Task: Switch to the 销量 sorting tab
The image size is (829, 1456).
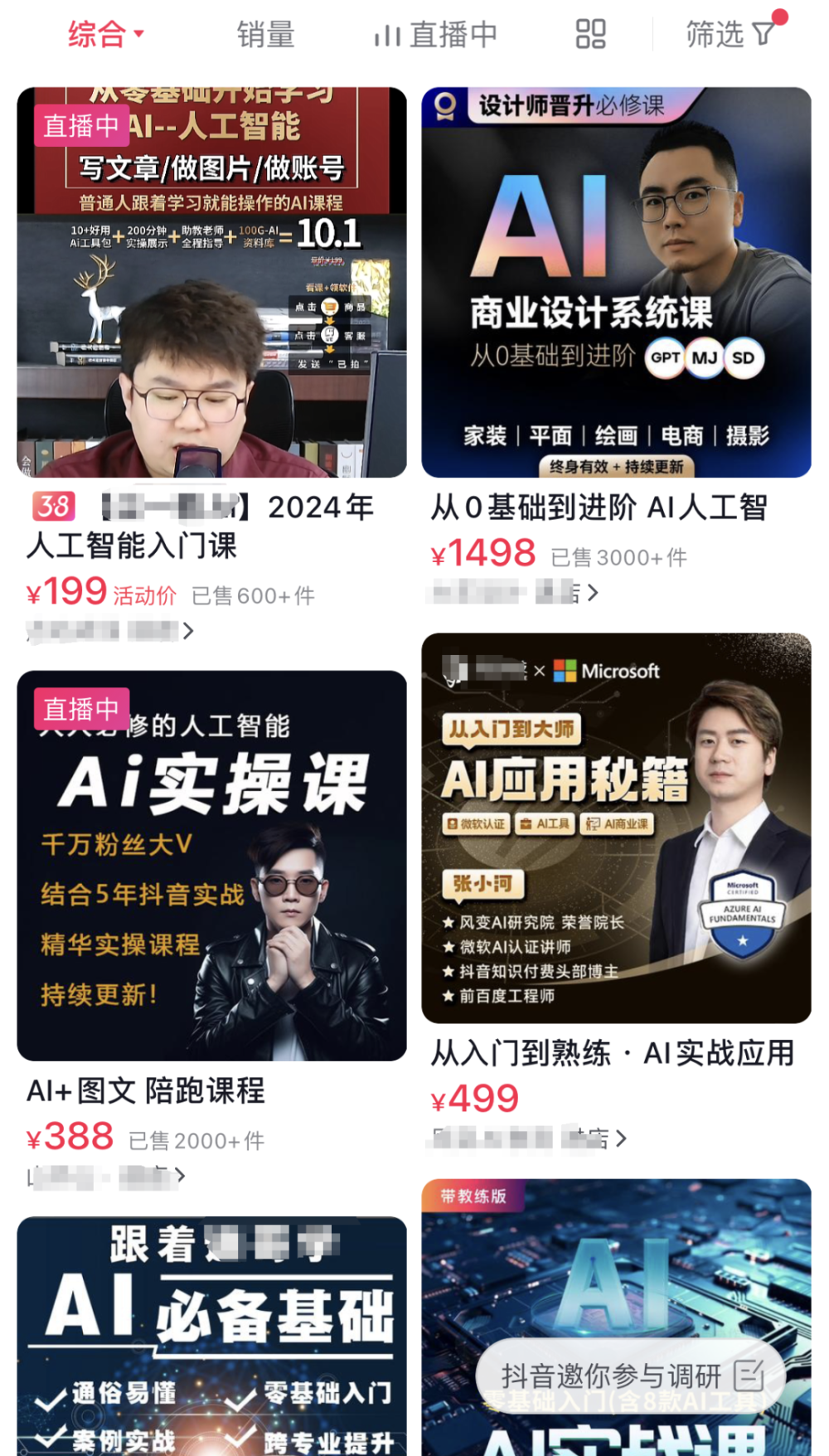Action: tap(265, 33)
